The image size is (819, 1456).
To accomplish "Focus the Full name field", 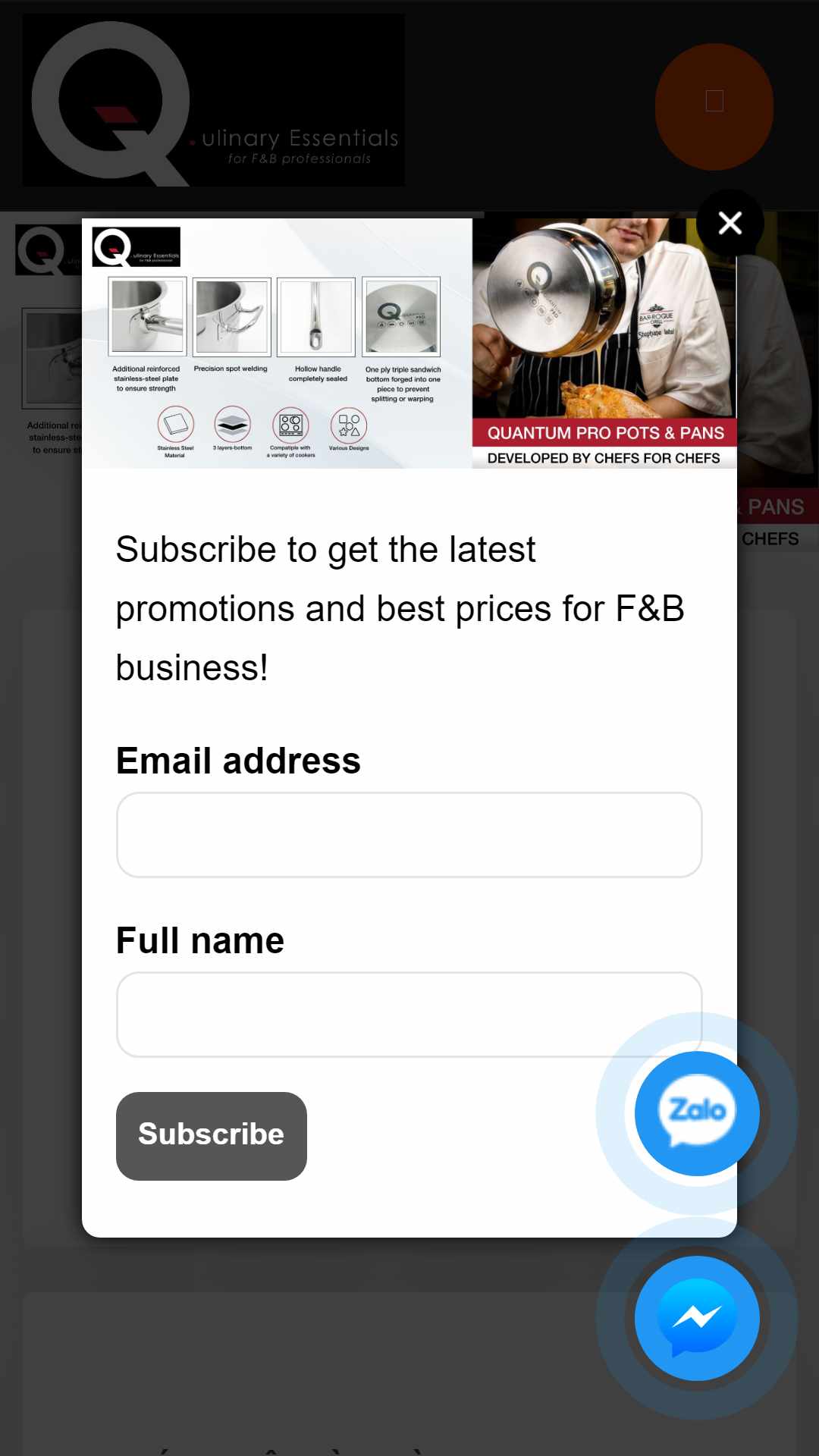I will click(409, 1015).
